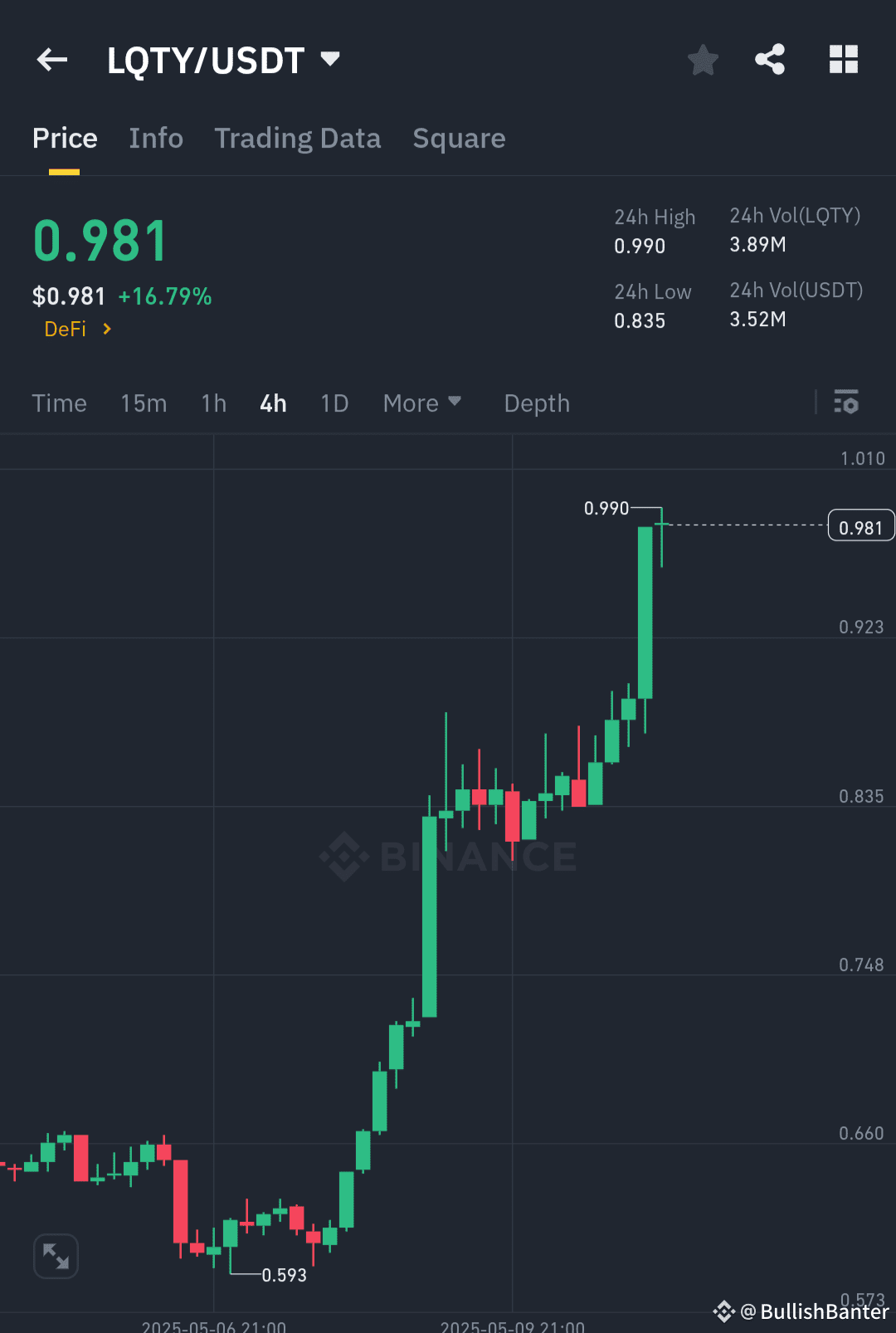Click the 0.981 price tag on chart

pos(860,525)
